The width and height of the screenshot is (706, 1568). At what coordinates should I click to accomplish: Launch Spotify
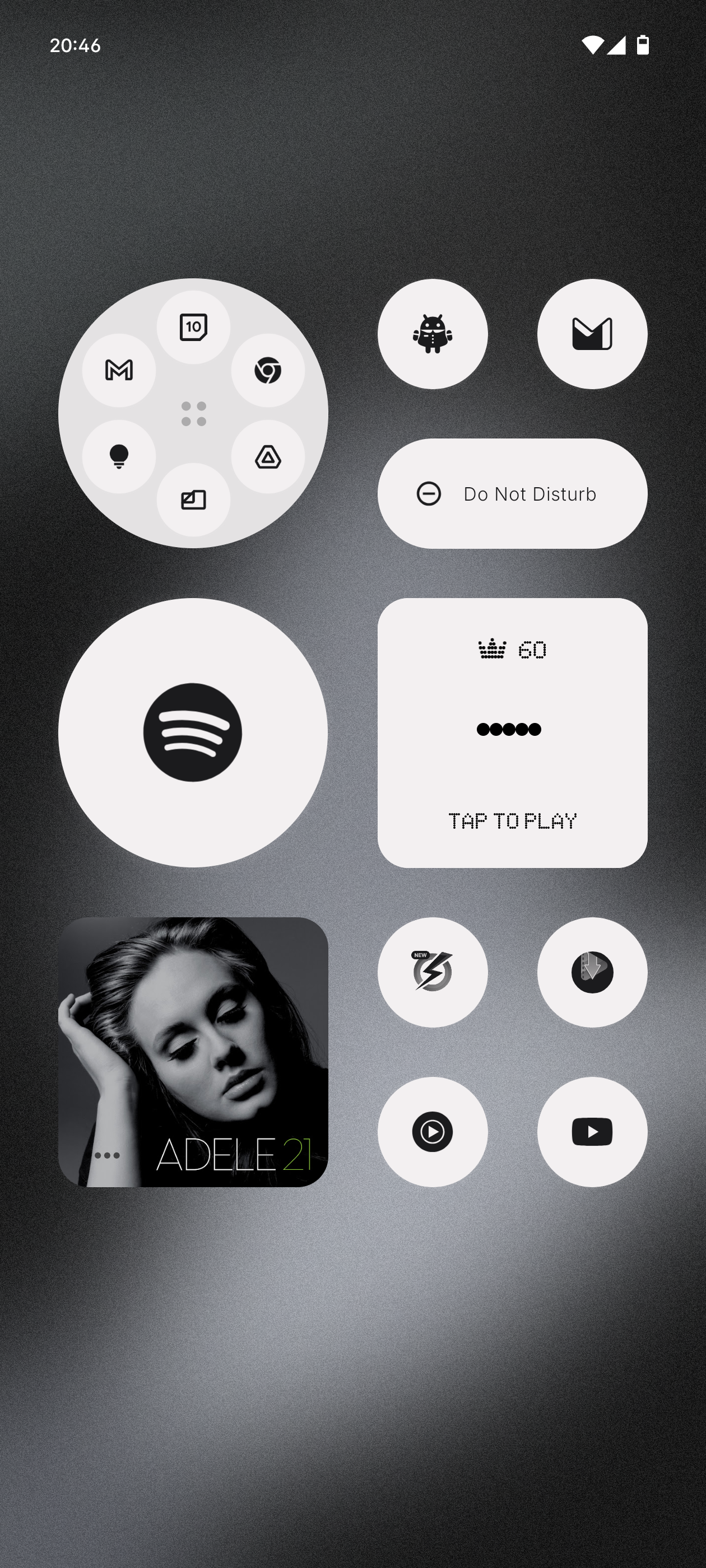pos(193,732)
